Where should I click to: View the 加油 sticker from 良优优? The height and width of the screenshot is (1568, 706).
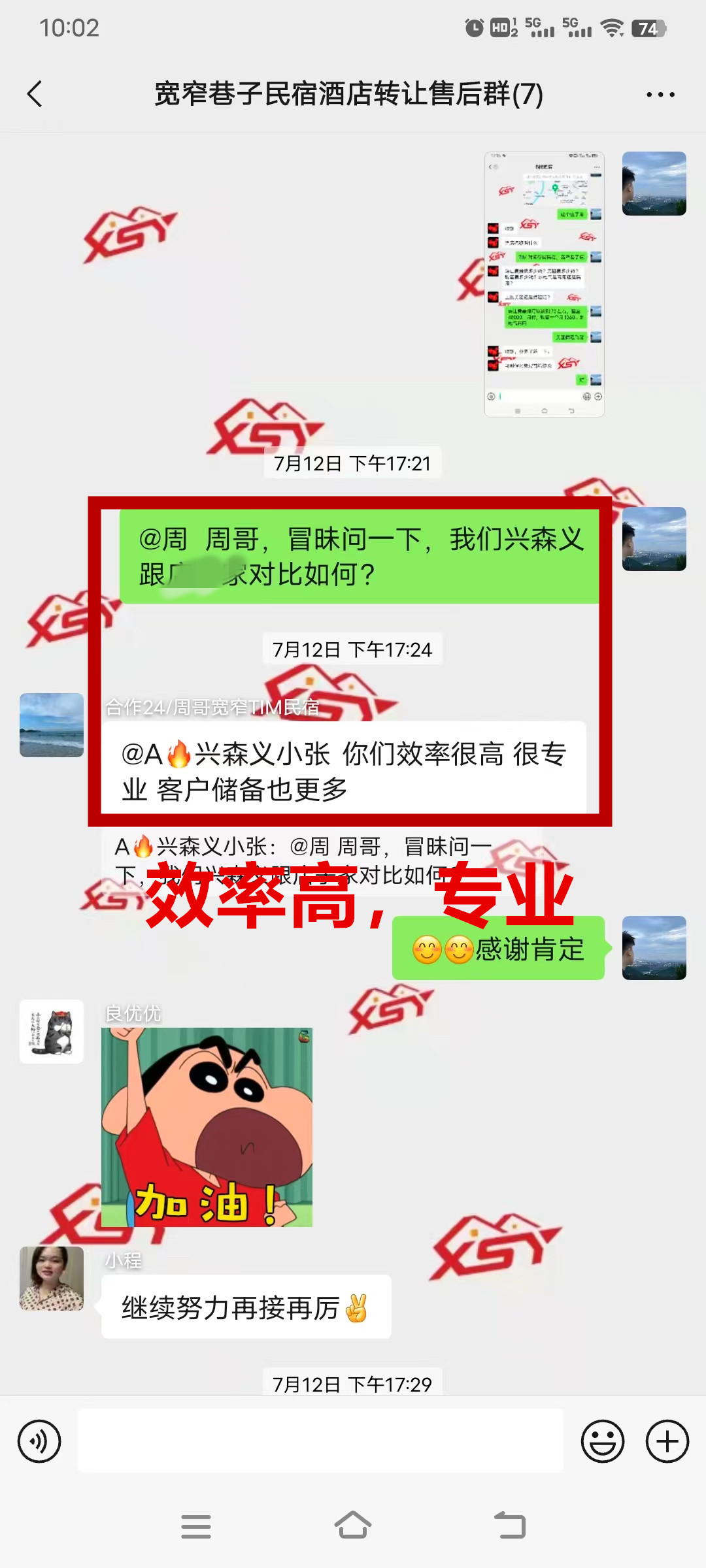[207, 1127]
